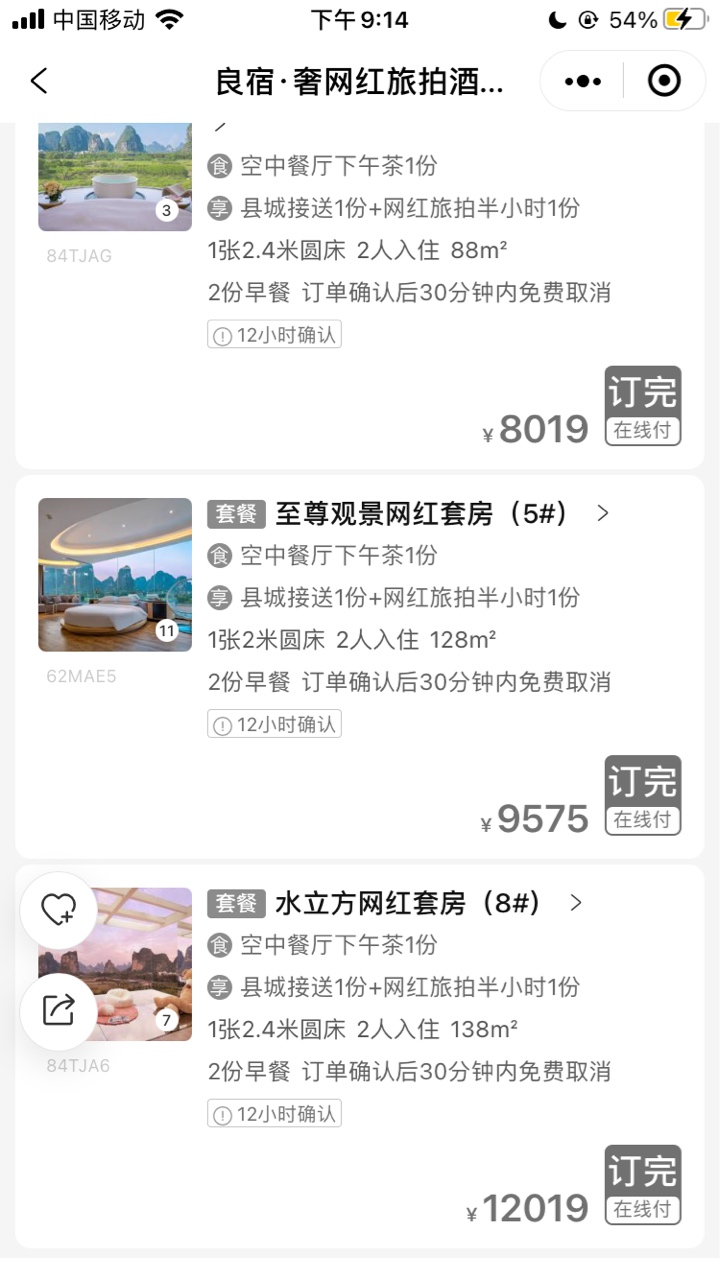Open photos of the 88m² round bed room
The width and height of the screenshot is (720, 1280).
tap(115, 176)
